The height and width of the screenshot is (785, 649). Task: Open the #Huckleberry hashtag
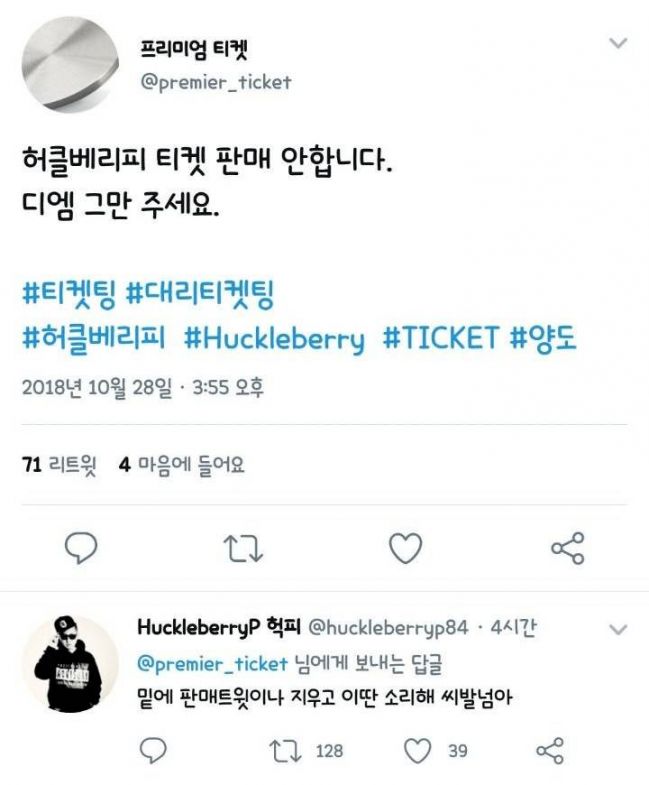pyautogui.click(x=274, y=338)
